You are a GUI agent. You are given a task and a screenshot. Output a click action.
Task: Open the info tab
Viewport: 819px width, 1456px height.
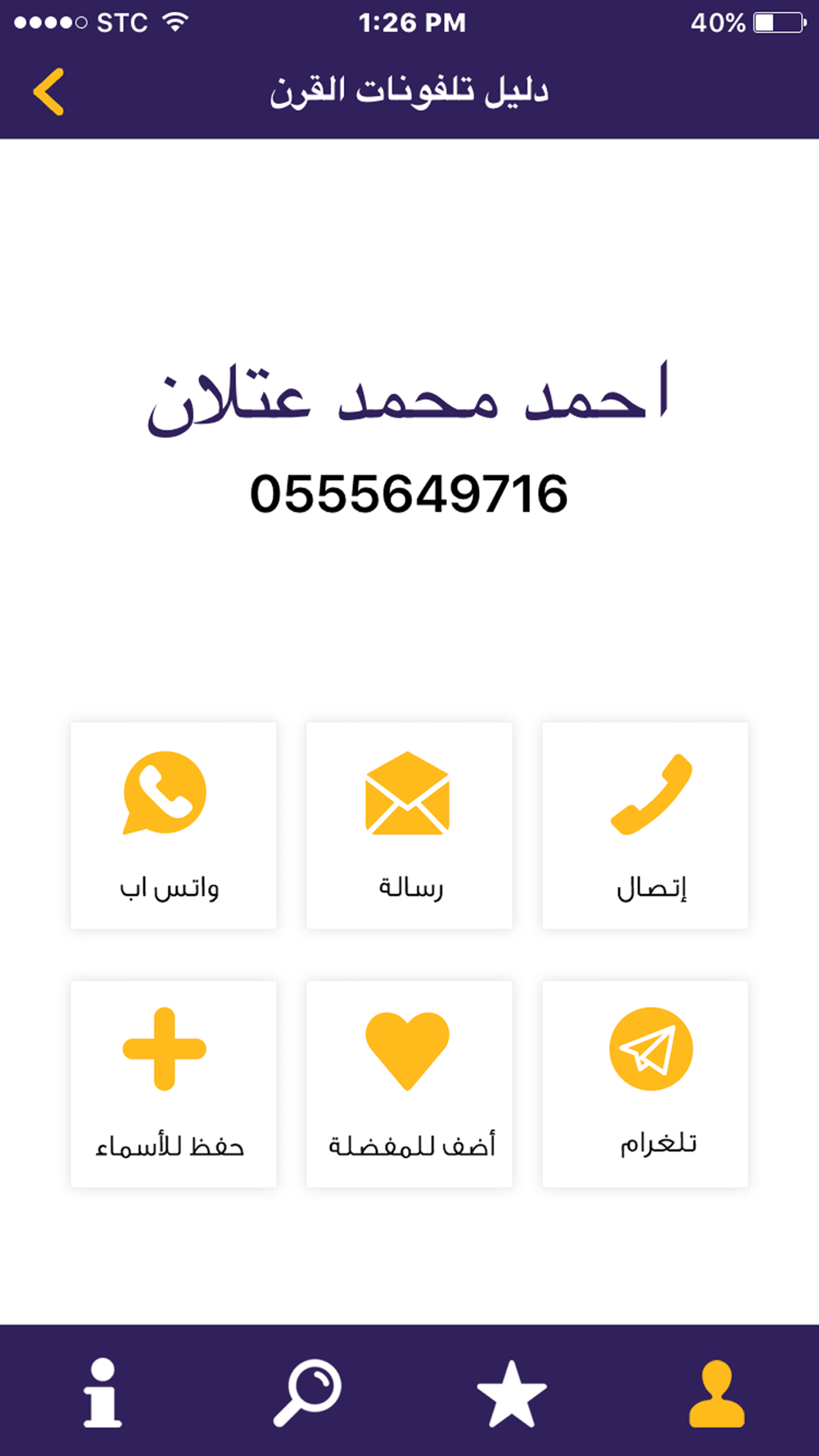pos(102,1392)
